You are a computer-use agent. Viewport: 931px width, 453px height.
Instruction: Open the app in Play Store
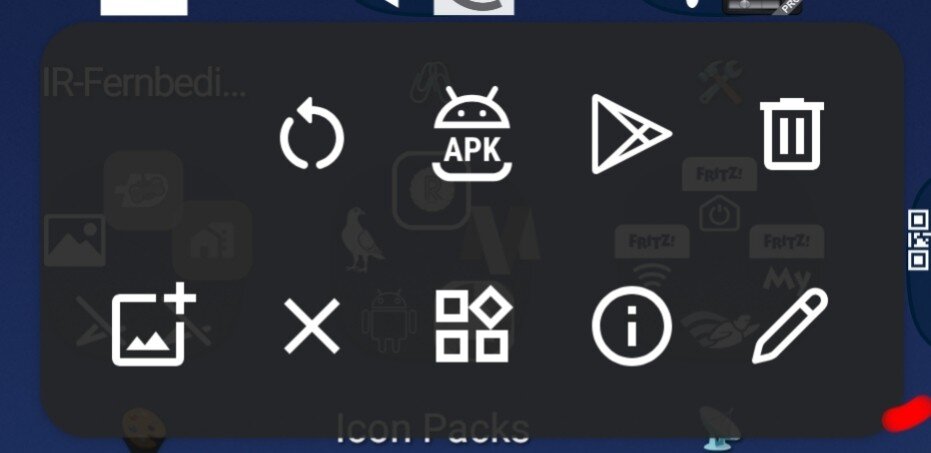click(629, 134)
